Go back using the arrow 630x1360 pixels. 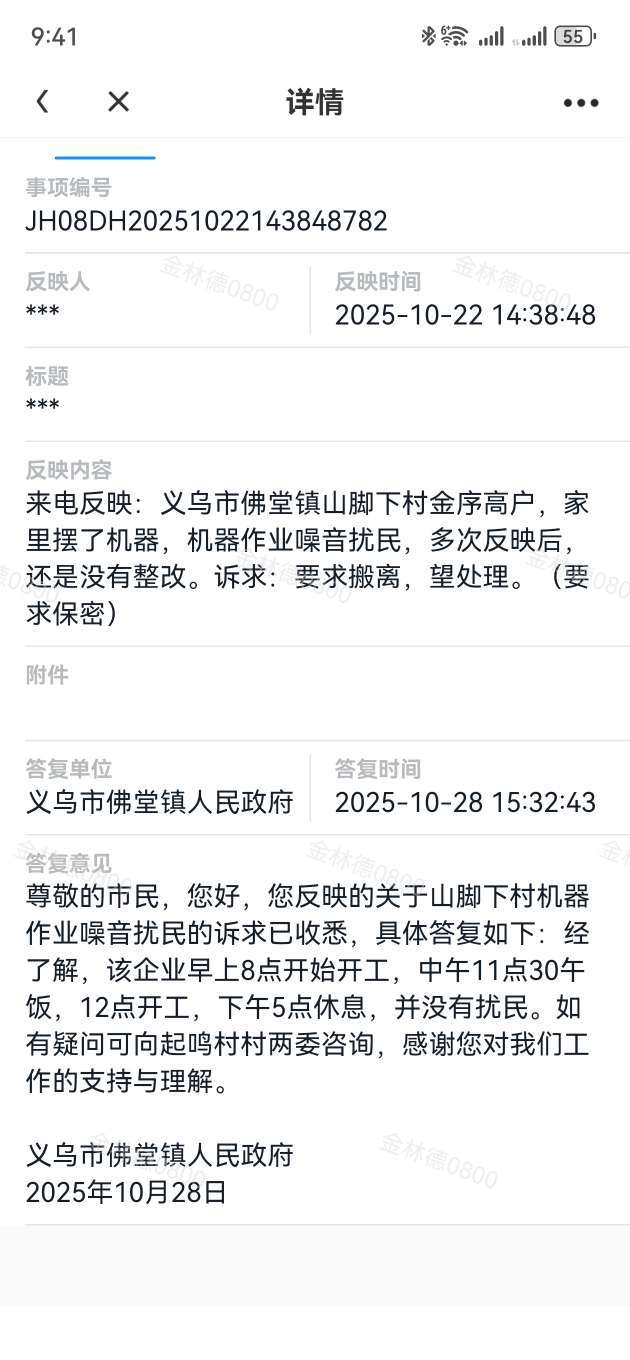pyautogui.click(x=42, y=101)
